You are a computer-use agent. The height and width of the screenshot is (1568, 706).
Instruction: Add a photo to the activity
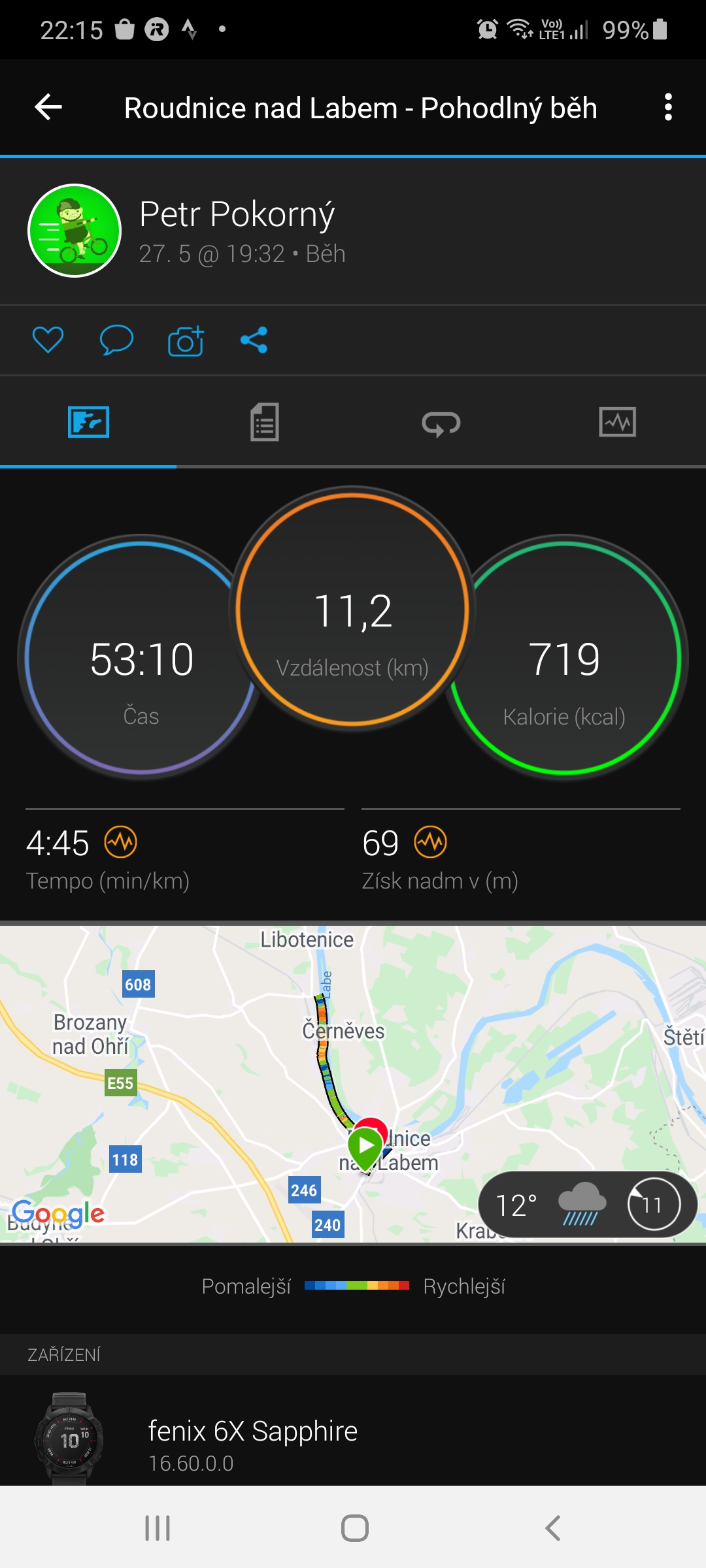[x=186, y=340]
